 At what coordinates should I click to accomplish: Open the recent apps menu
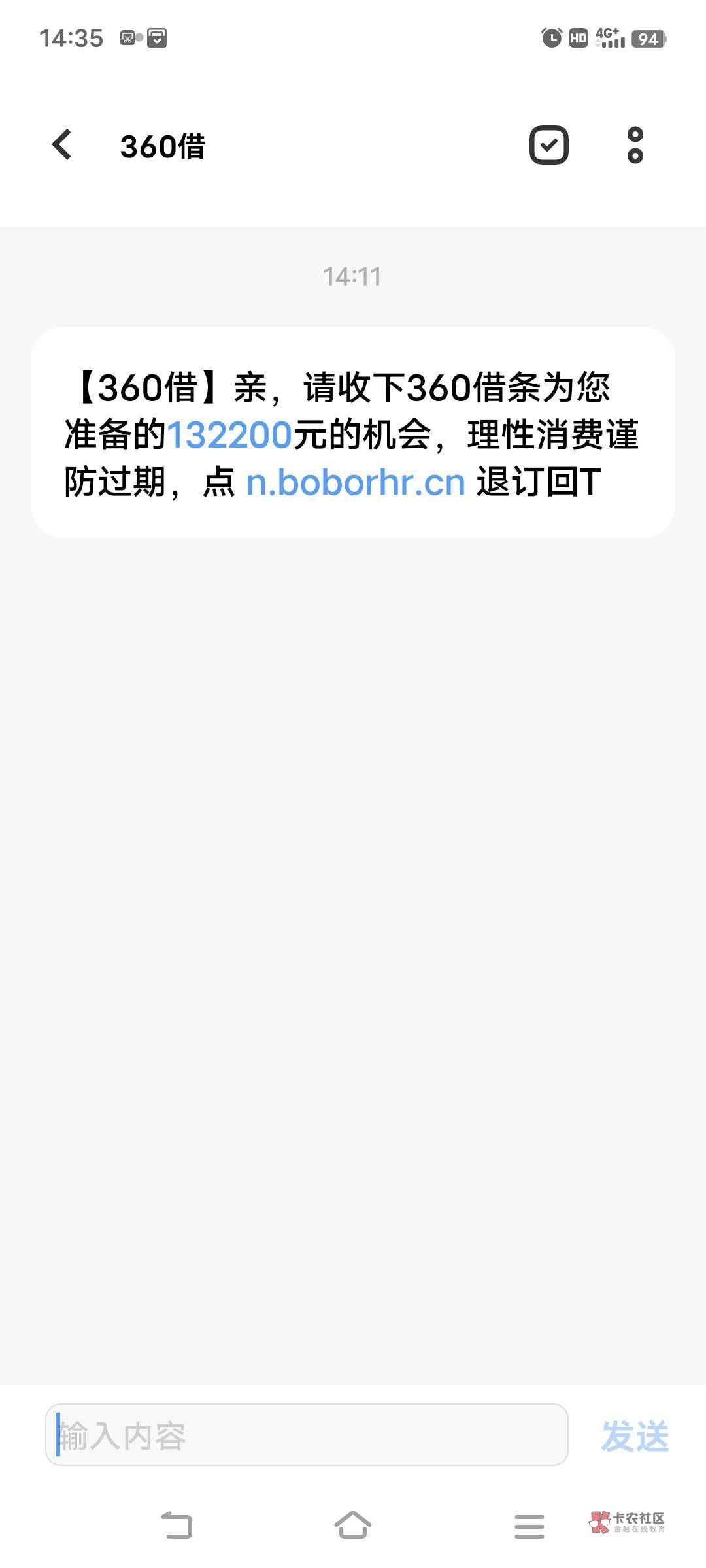(x=529, y=1526)
